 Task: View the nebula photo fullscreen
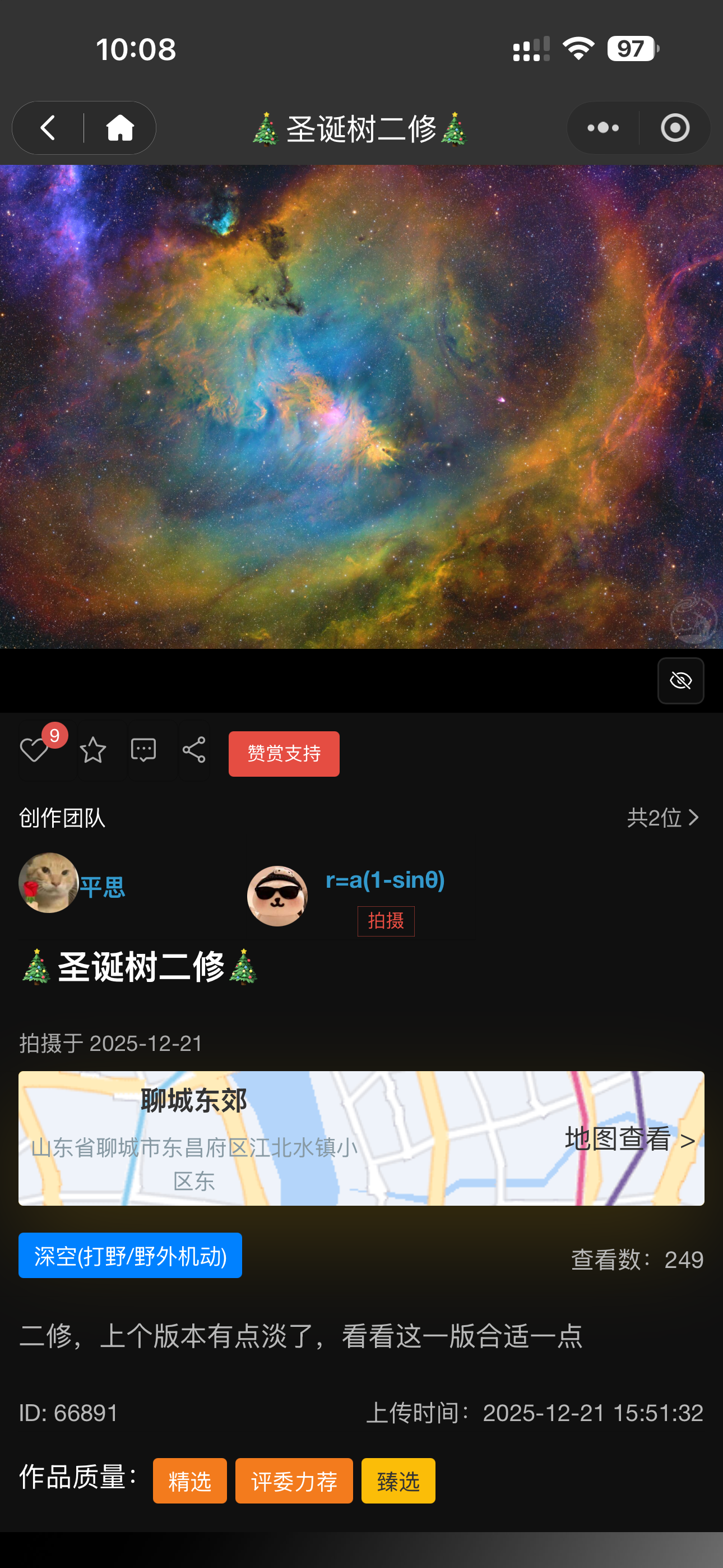click(361, 408)
